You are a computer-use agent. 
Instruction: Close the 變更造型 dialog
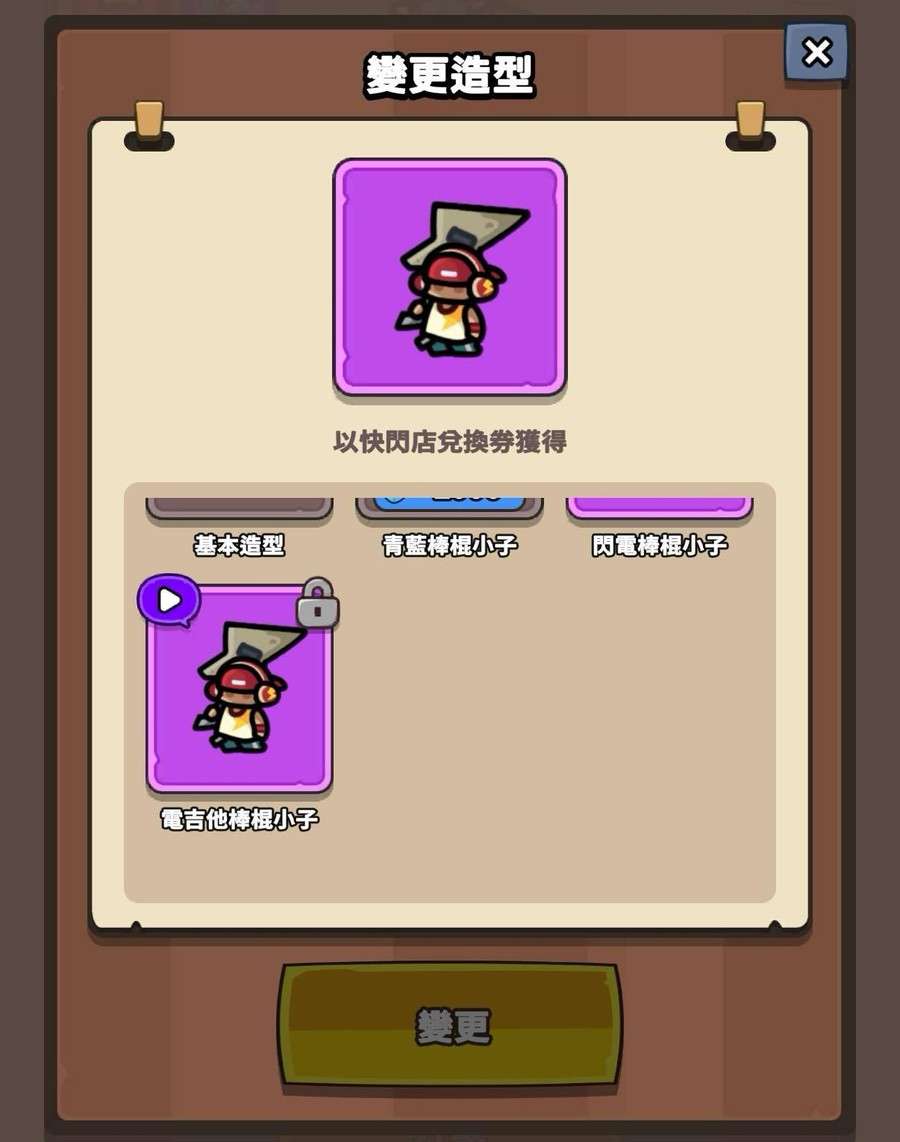(x=816, y=52)
